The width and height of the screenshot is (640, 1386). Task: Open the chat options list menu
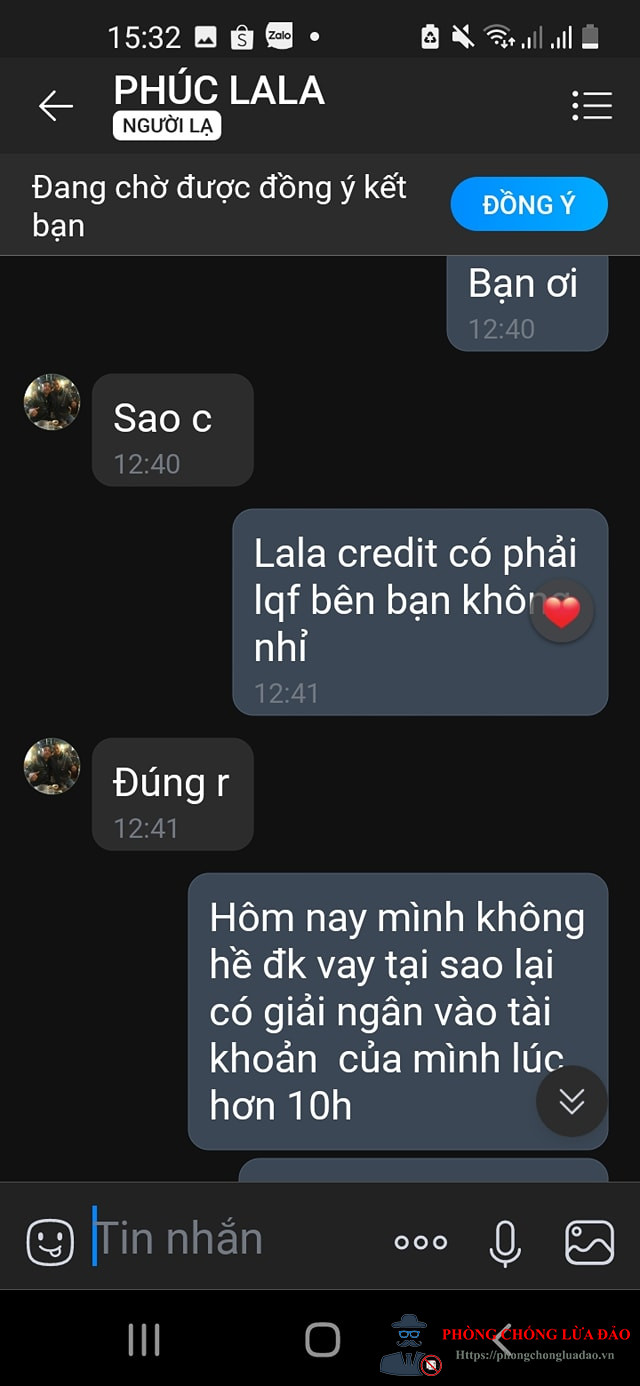(592, 105)
